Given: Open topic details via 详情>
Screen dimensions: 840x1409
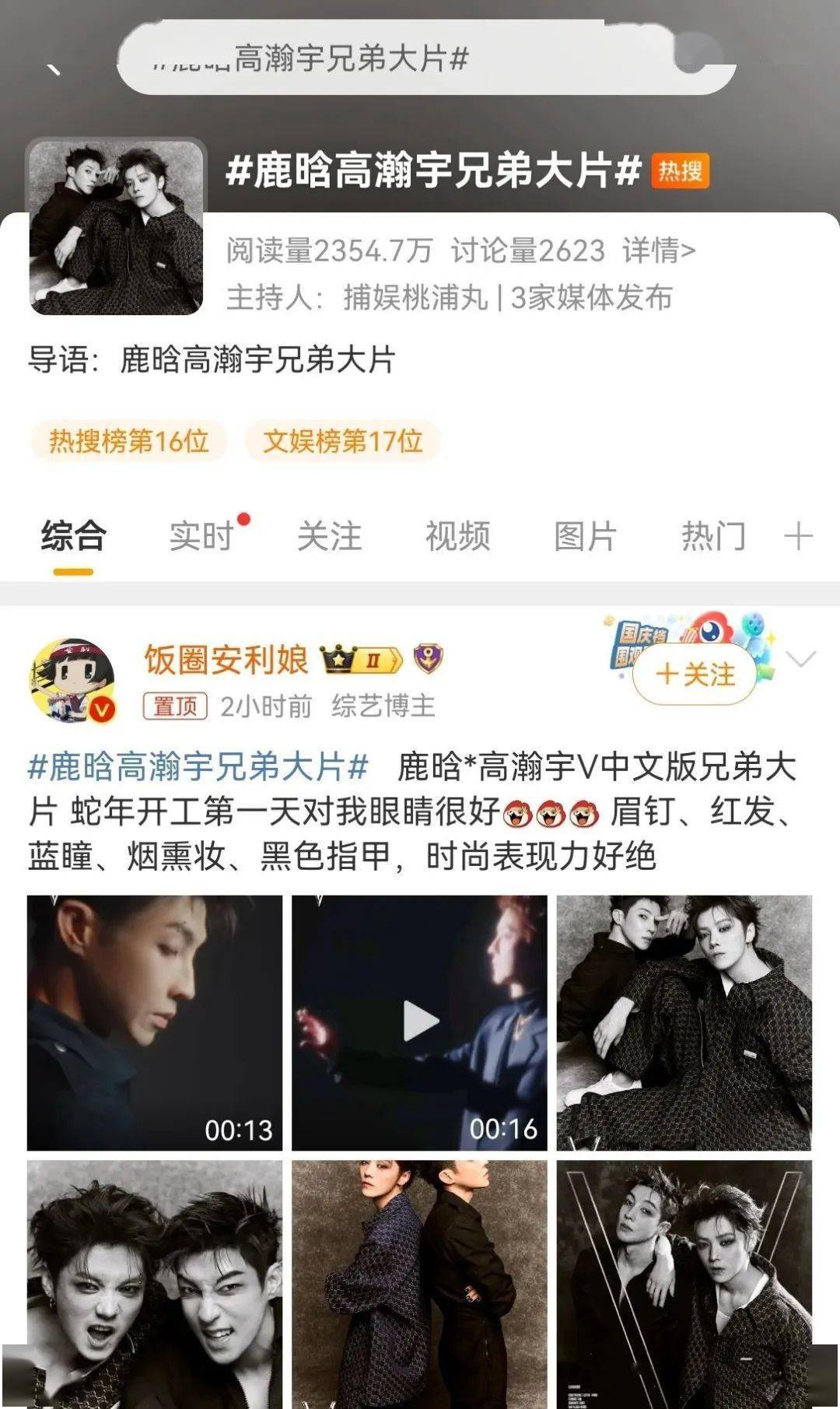Looking at the screenshot, I should (x=658, y=251).
